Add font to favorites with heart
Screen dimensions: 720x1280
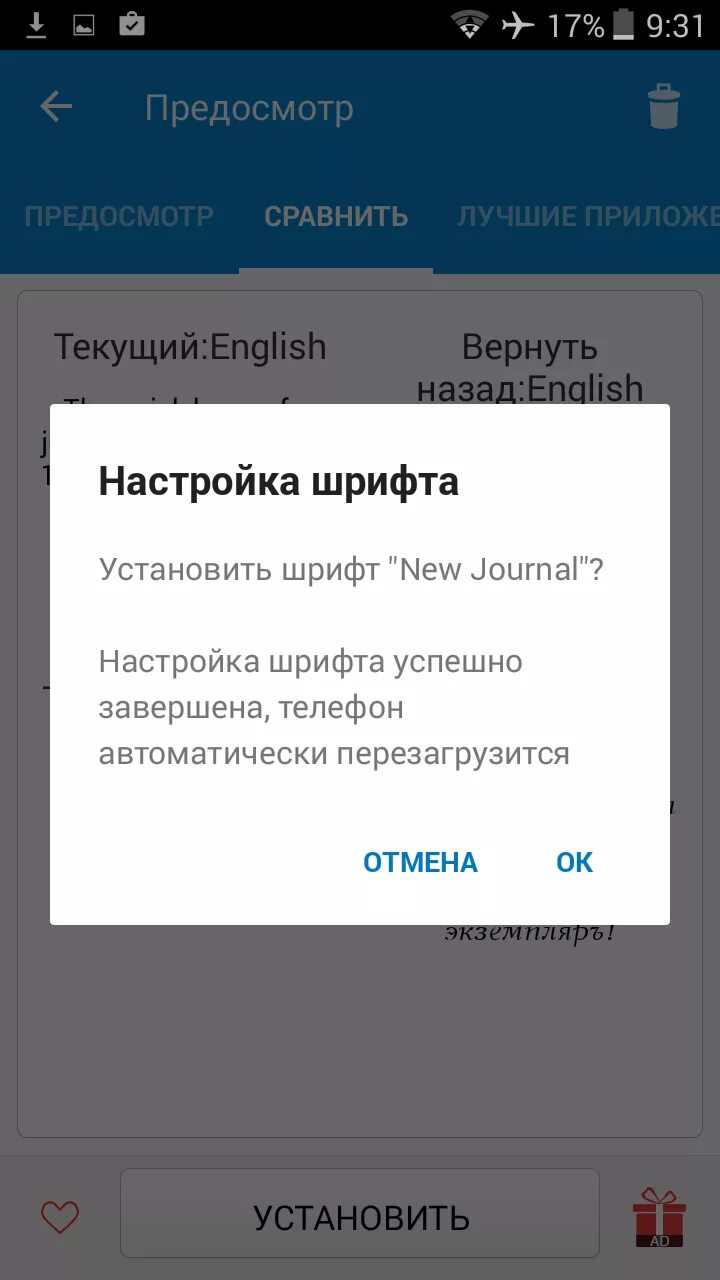[60, 1217]
